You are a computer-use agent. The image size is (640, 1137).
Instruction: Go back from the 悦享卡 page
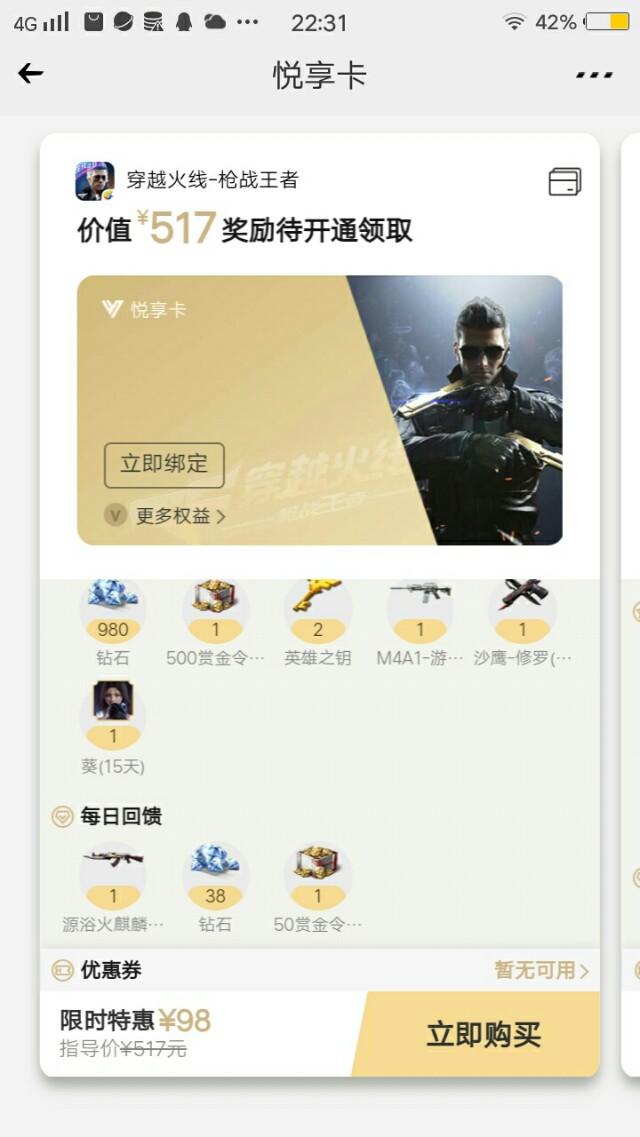pos(31,74)
